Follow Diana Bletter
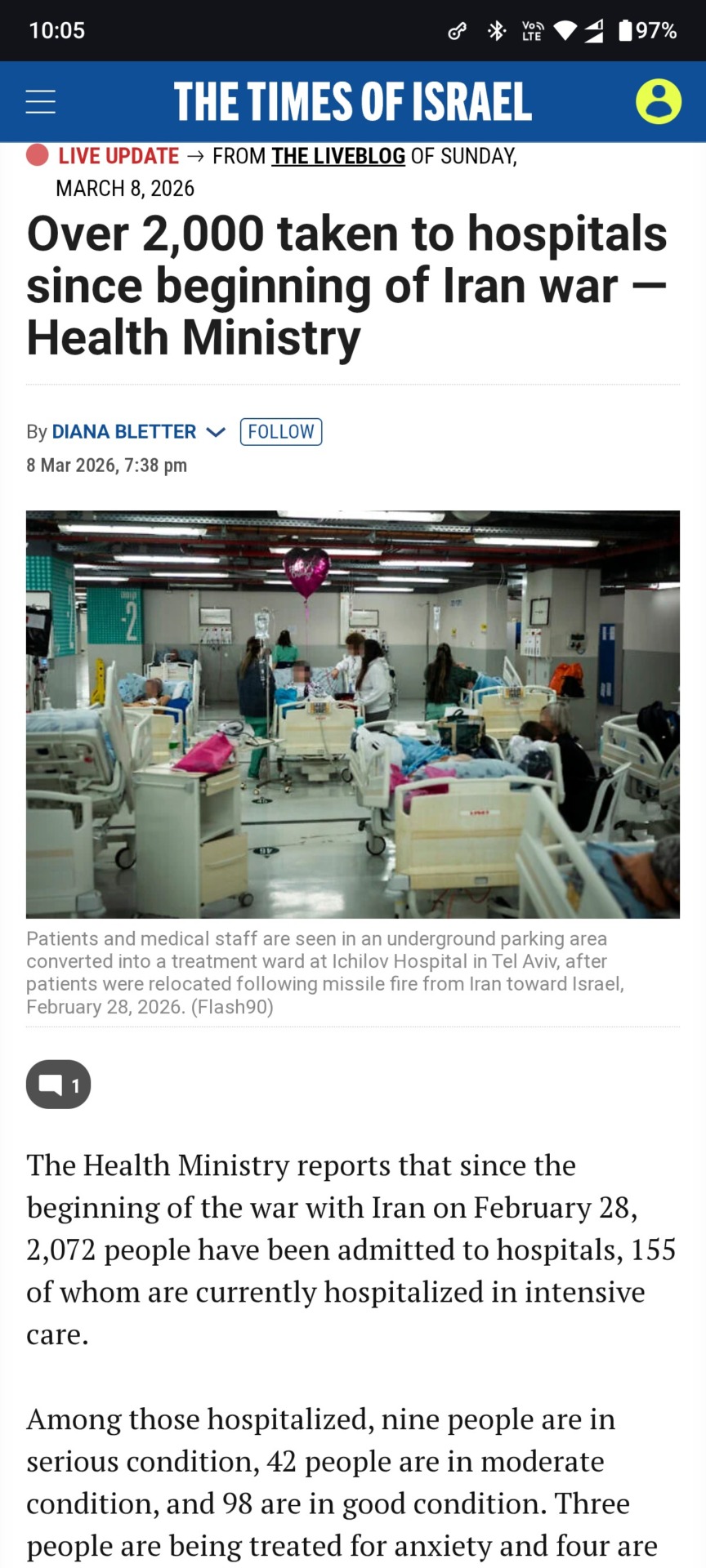 point(280,432)
